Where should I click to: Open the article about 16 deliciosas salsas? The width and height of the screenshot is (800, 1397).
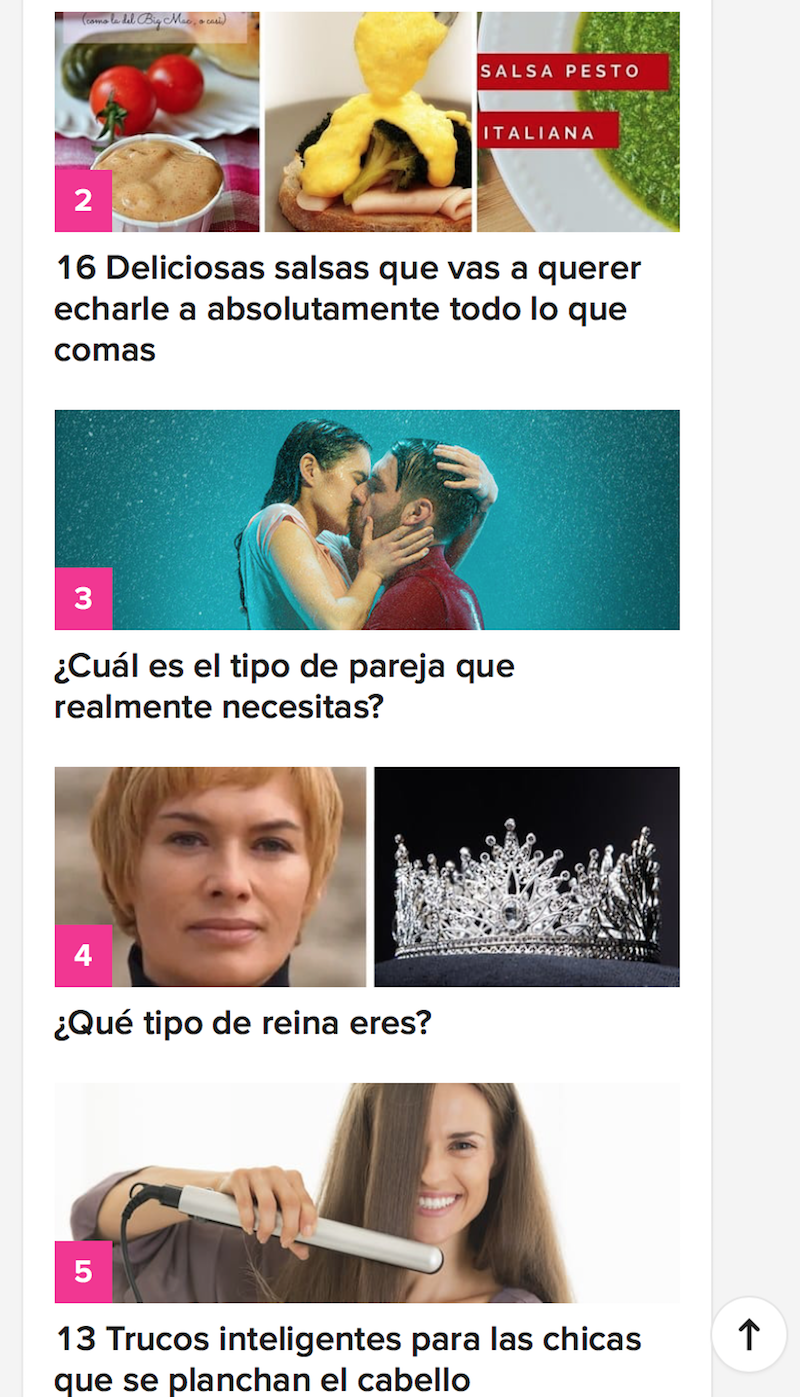click(346, 308)
